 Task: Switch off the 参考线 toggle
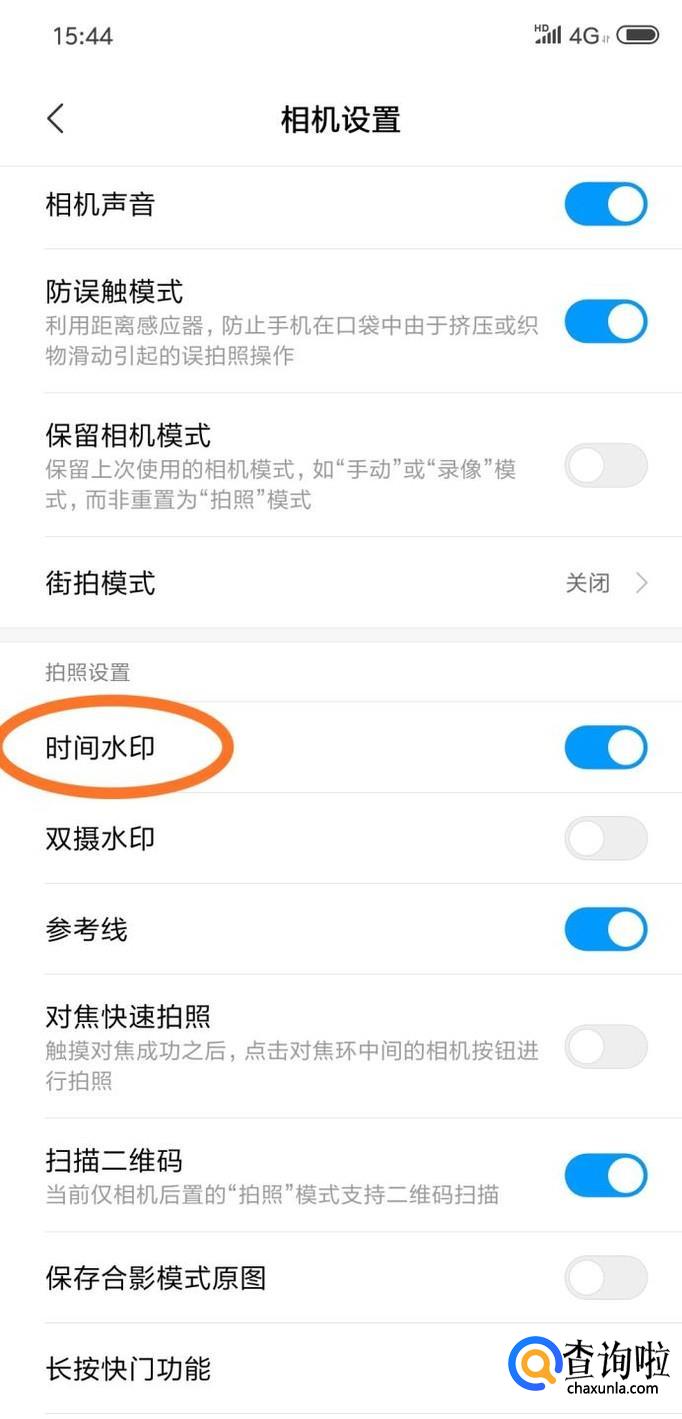point(606,929)
